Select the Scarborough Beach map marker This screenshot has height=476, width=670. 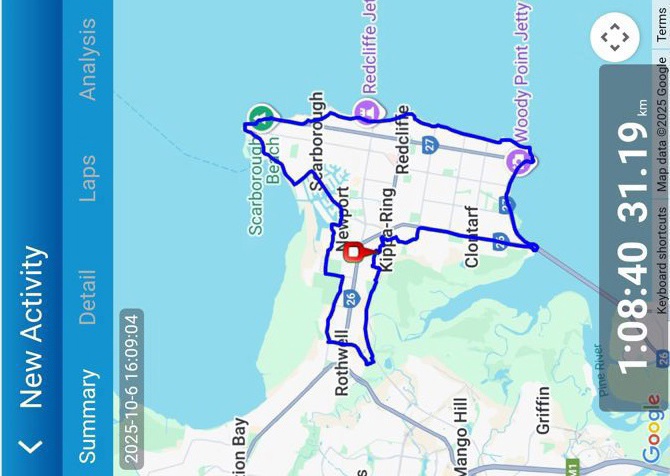click(261, 117)
